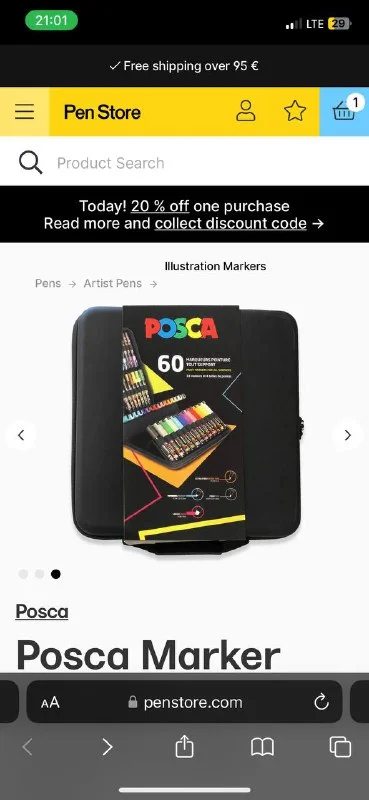369x800 pixels.
Task: Open the Illustration Markers breadcrumb
Action: pyautogui.click(x=215, y=266)
